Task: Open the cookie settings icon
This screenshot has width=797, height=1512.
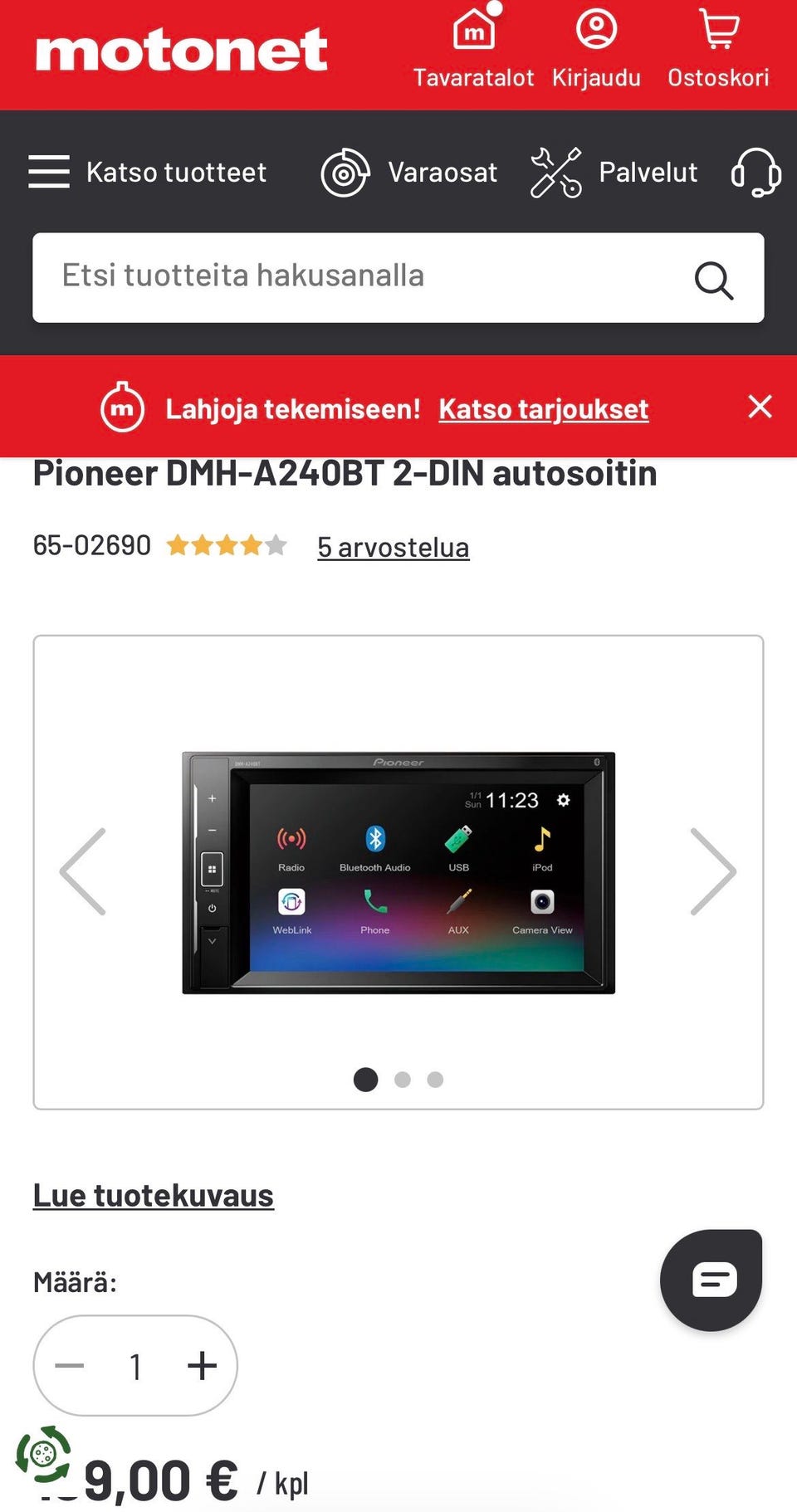Action: (x=43, y=1454)
